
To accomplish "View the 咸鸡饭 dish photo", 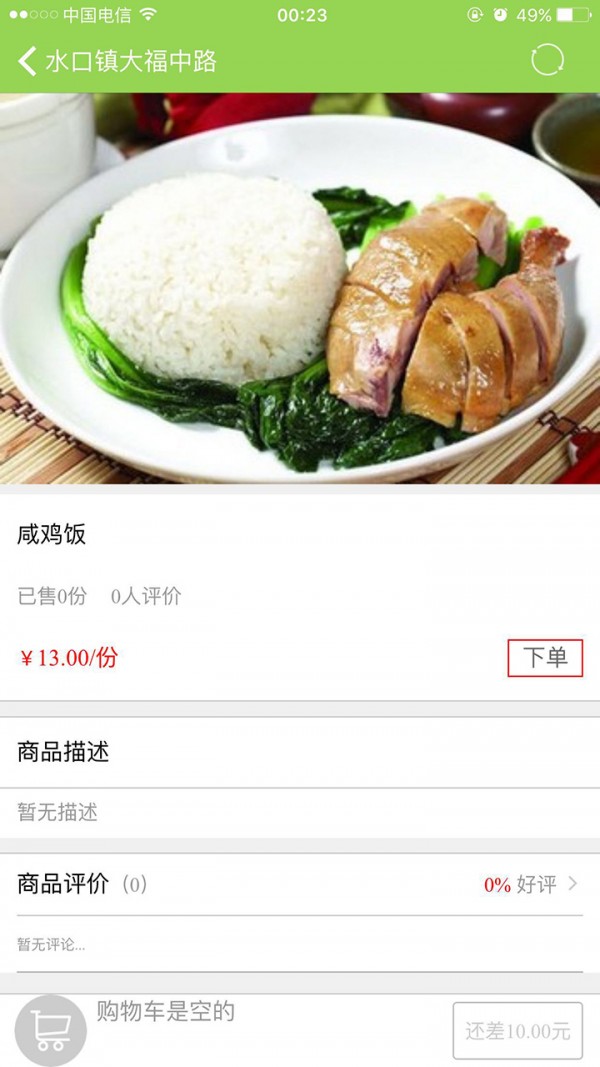I will coord(300,289).
